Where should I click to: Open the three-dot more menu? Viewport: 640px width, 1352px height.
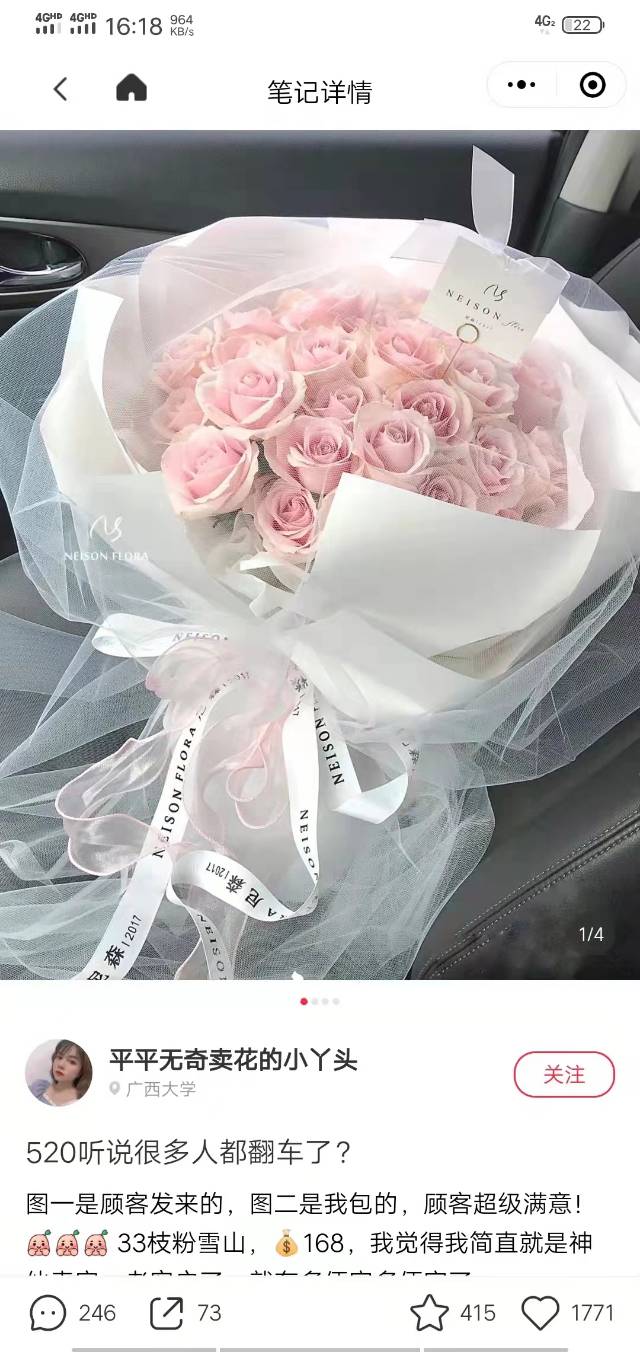pos(521,86)
